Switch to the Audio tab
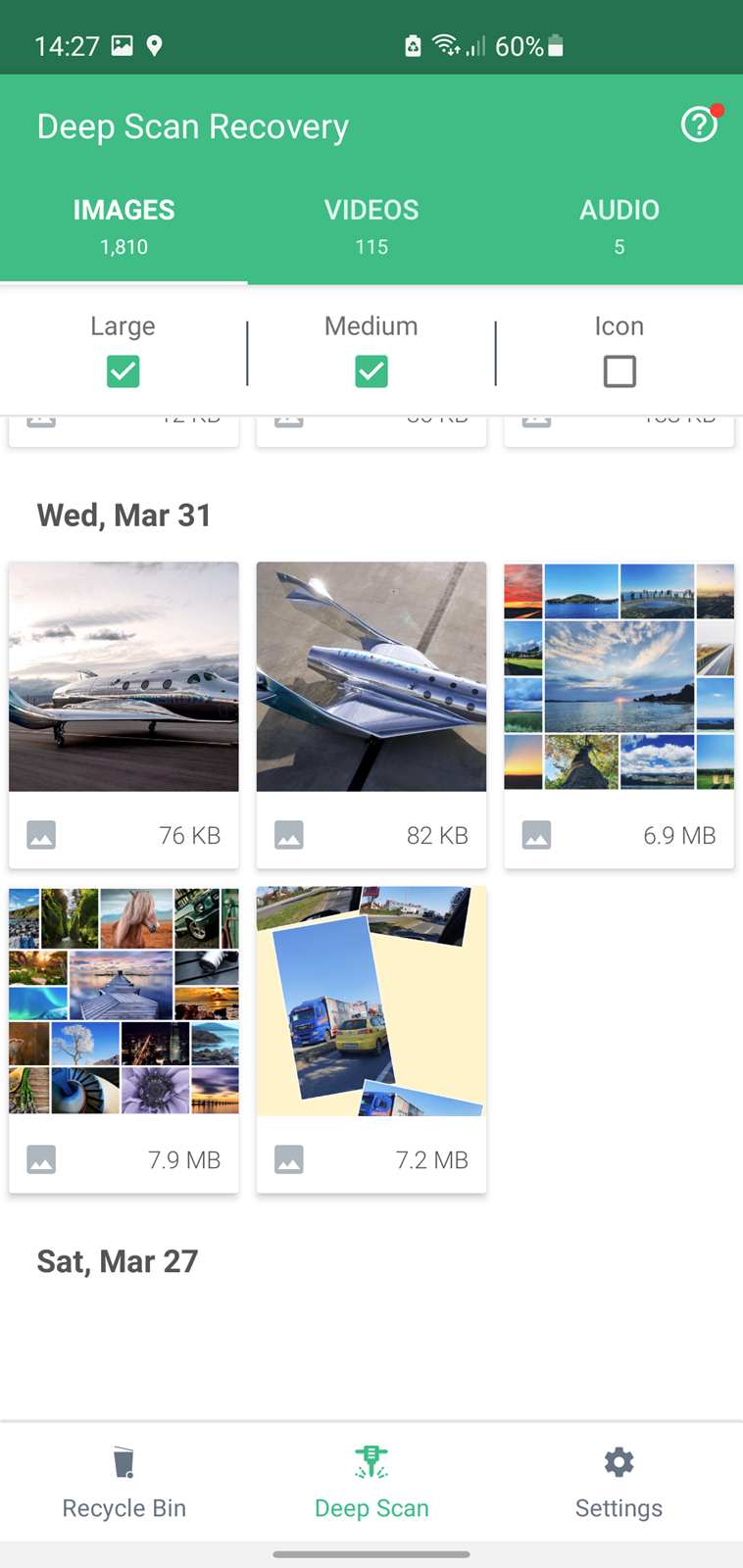 619,226
